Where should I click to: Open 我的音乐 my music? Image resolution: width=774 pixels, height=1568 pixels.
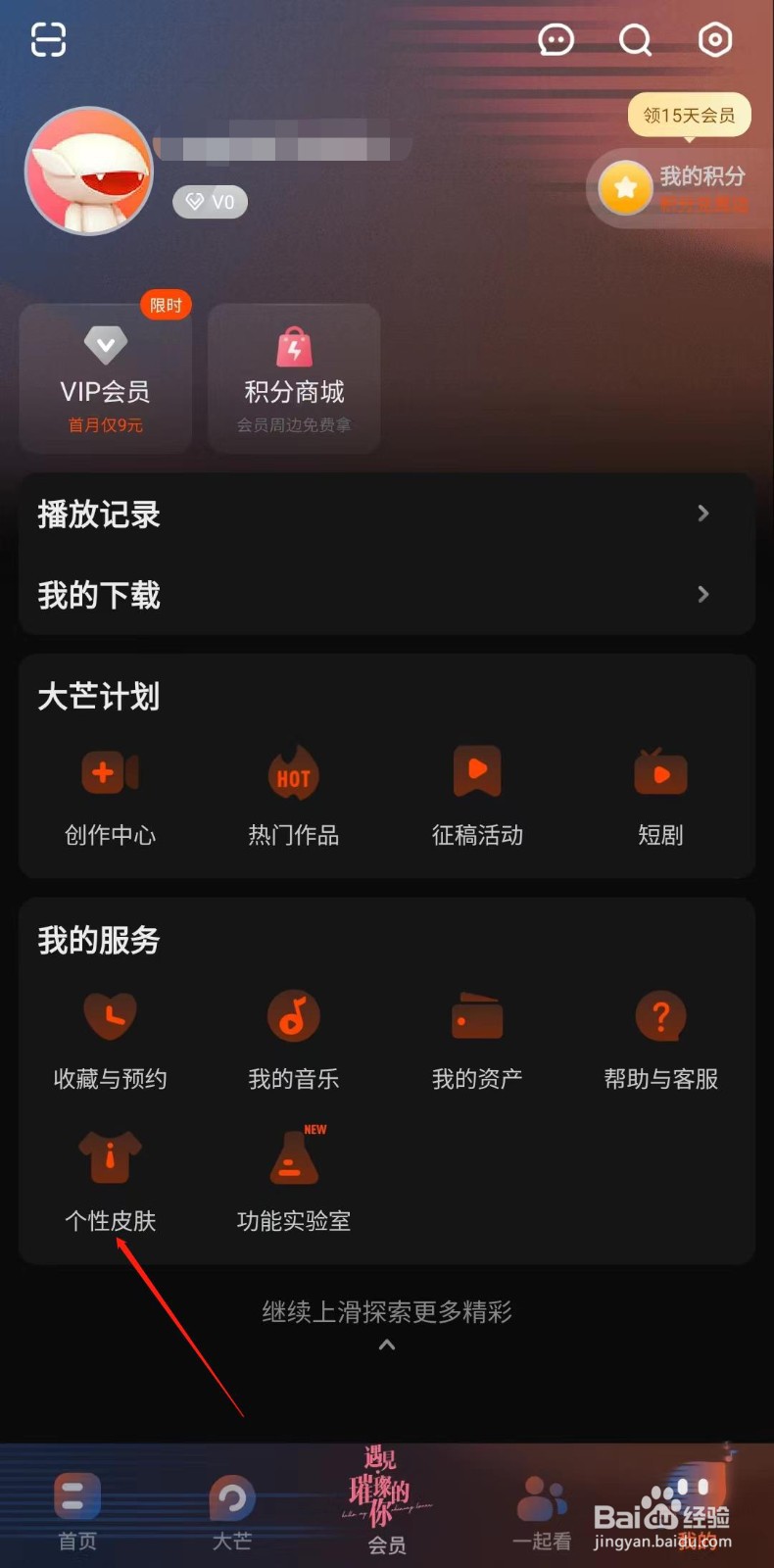pos(292,1039)
